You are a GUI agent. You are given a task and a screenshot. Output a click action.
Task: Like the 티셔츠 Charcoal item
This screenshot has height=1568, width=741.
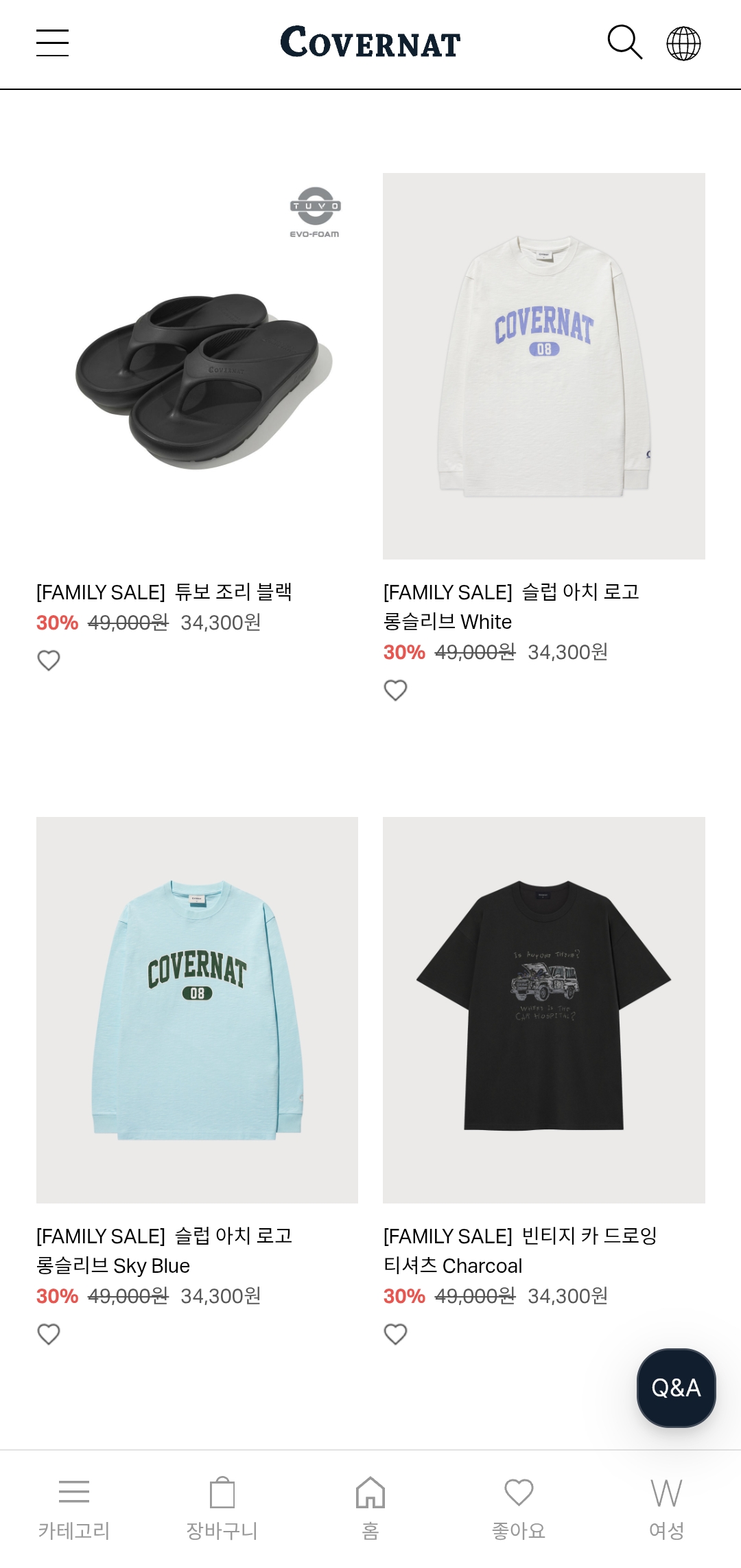pyautogui.click(x=395, y=1334)
